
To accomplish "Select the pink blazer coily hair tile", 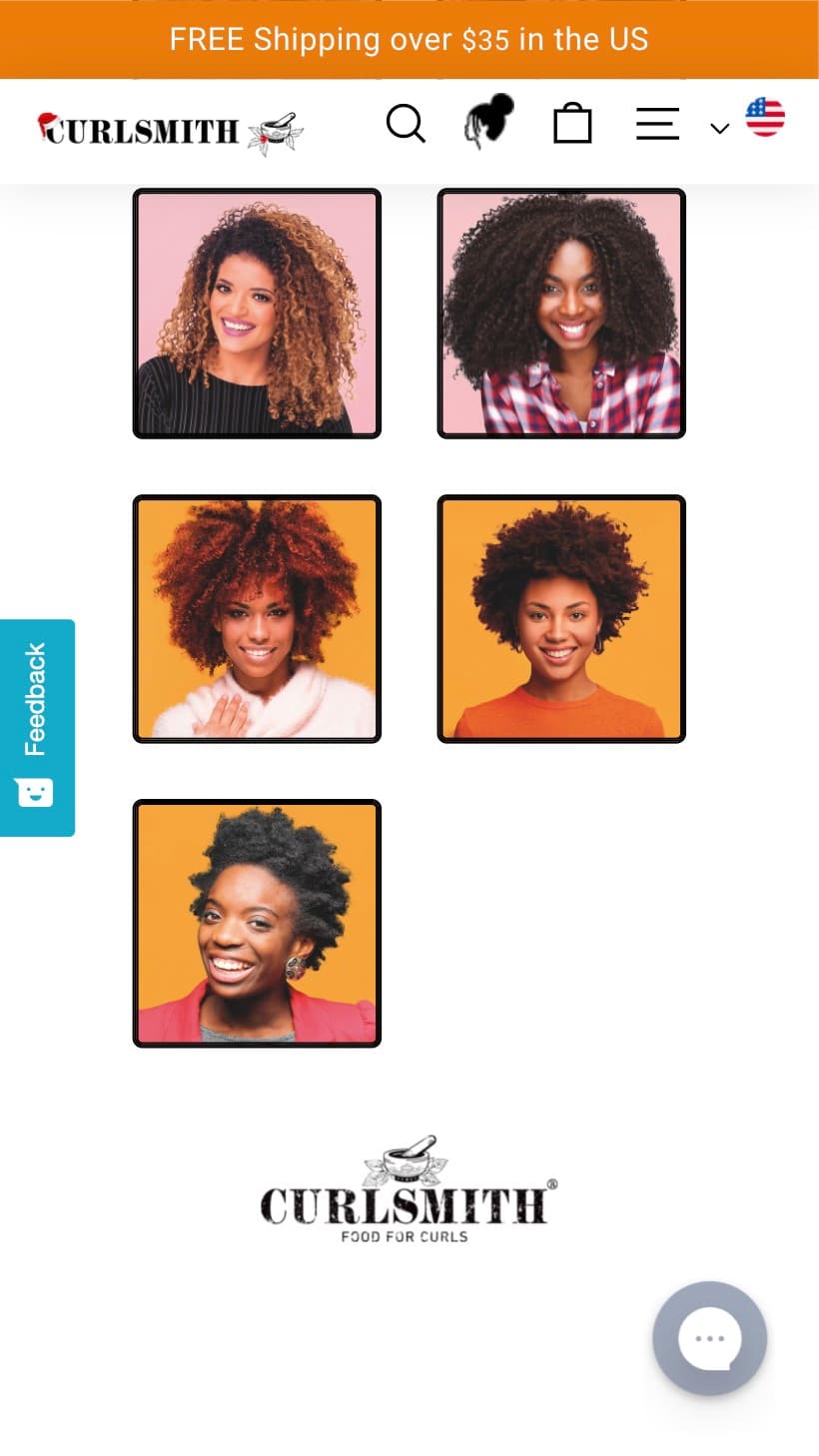I will [x=257, y=923].
